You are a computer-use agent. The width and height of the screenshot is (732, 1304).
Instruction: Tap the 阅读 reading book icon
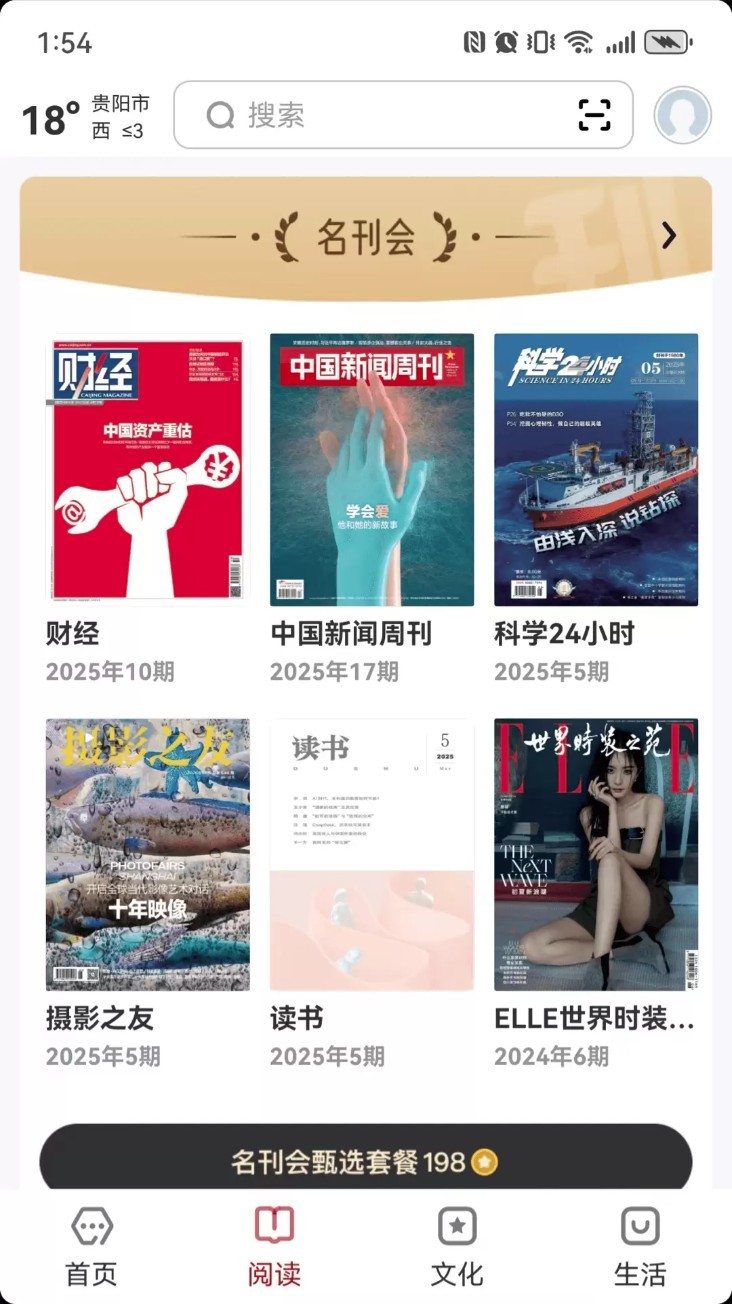point(274,1225)
